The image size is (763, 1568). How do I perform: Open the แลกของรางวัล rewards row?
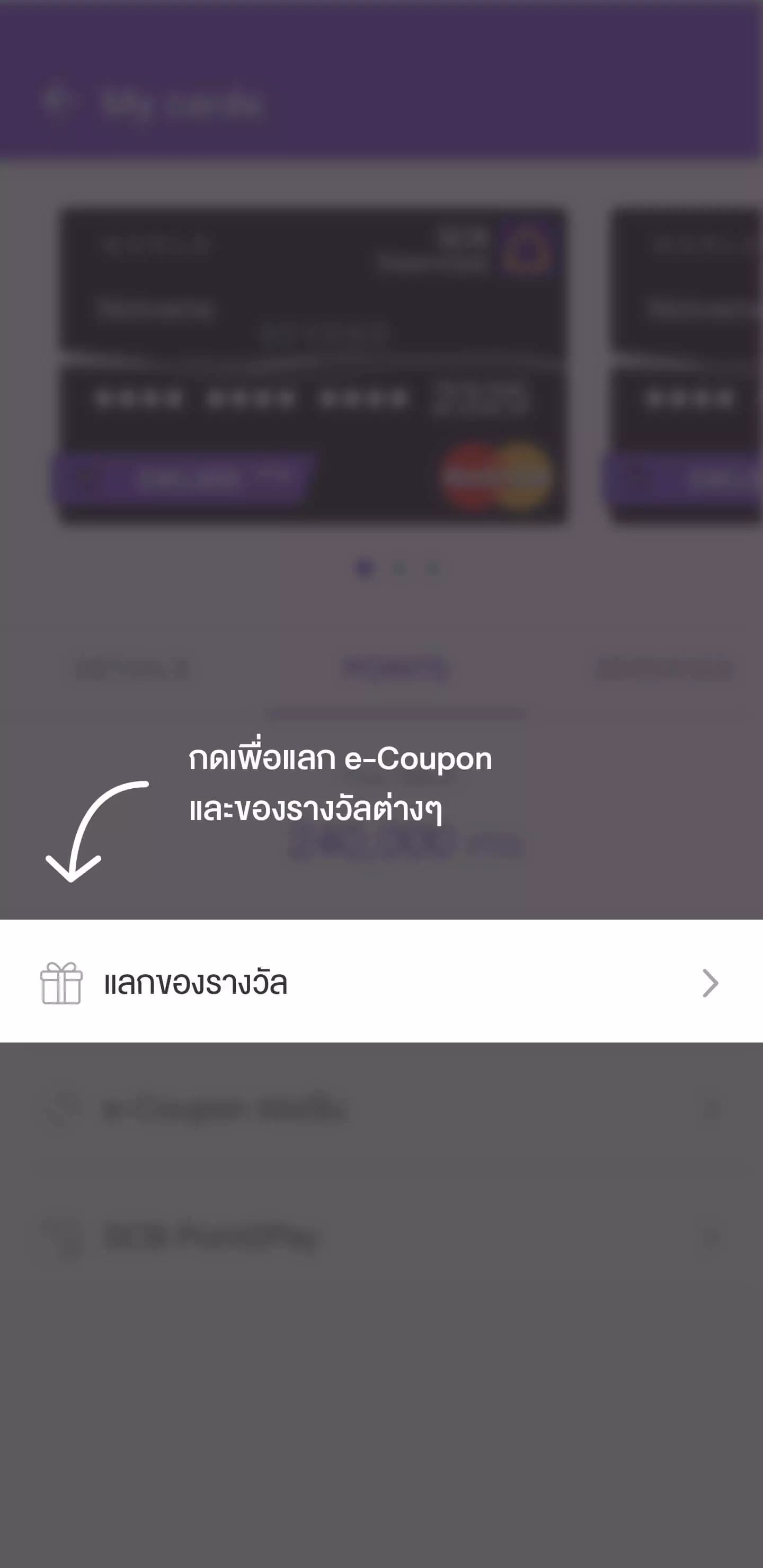click(x=381, y=983)
